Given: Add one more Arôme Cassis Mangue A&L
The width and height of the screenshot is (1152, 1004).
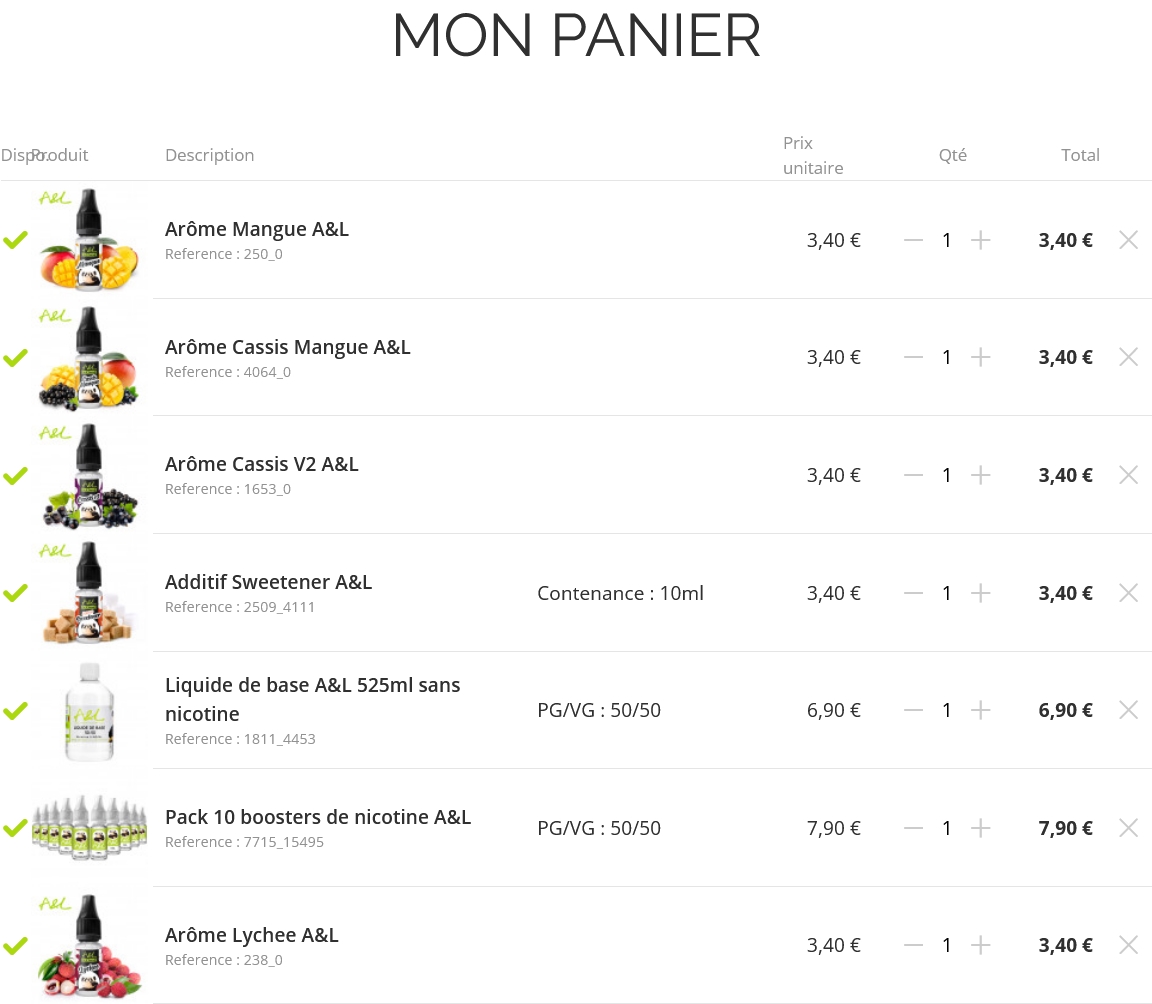Looking at the screenshot, I should click(980, 357).
